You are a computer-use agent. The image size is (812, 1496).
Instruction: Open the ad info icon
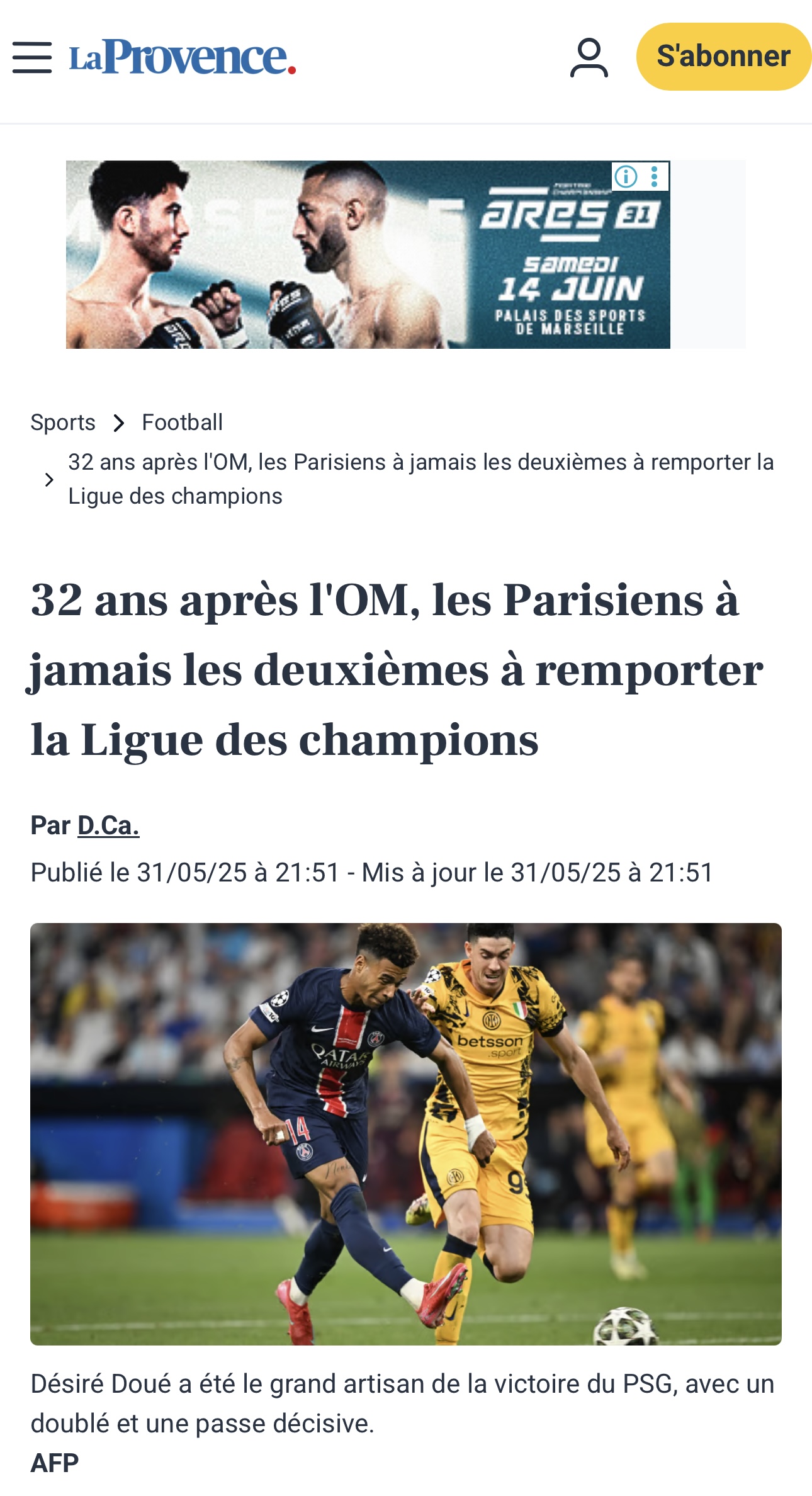pos(626,177)
